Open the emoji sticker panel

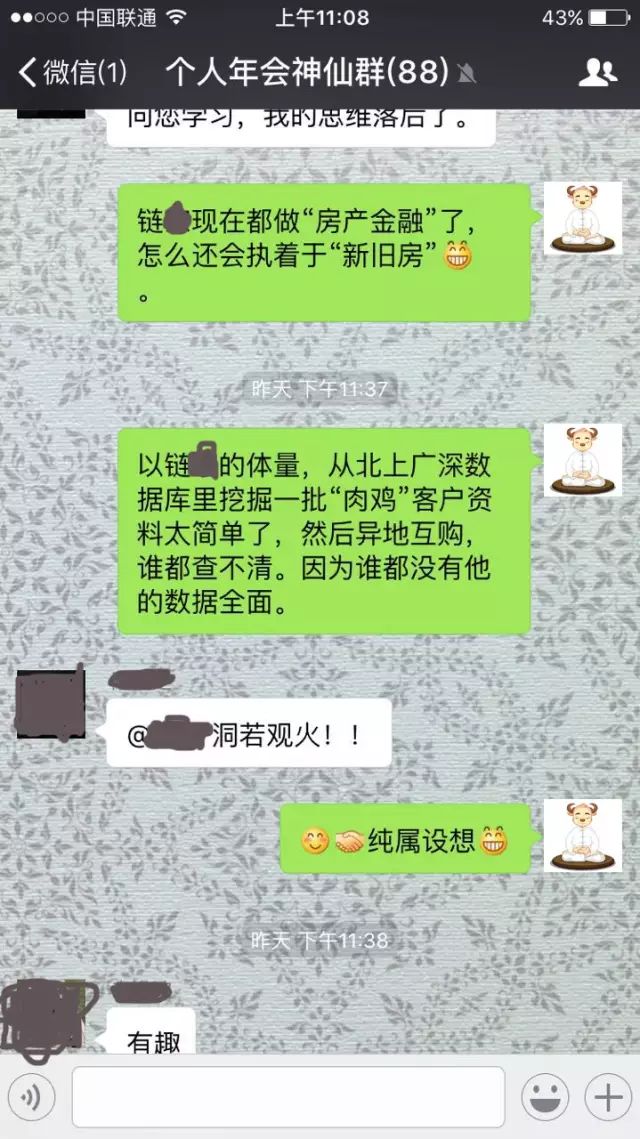(545, 1099)
